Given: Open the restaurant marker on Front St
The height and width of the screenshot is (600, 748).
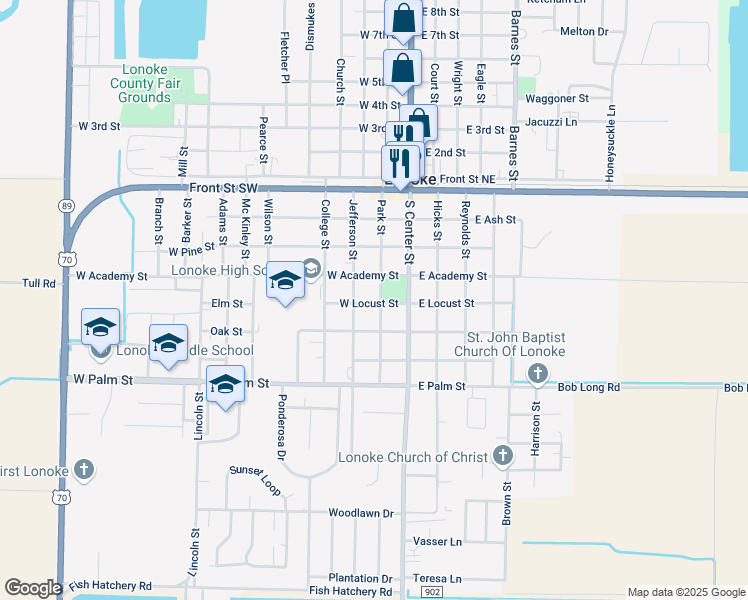Looking at the screenshot, I should coord(400,163).
